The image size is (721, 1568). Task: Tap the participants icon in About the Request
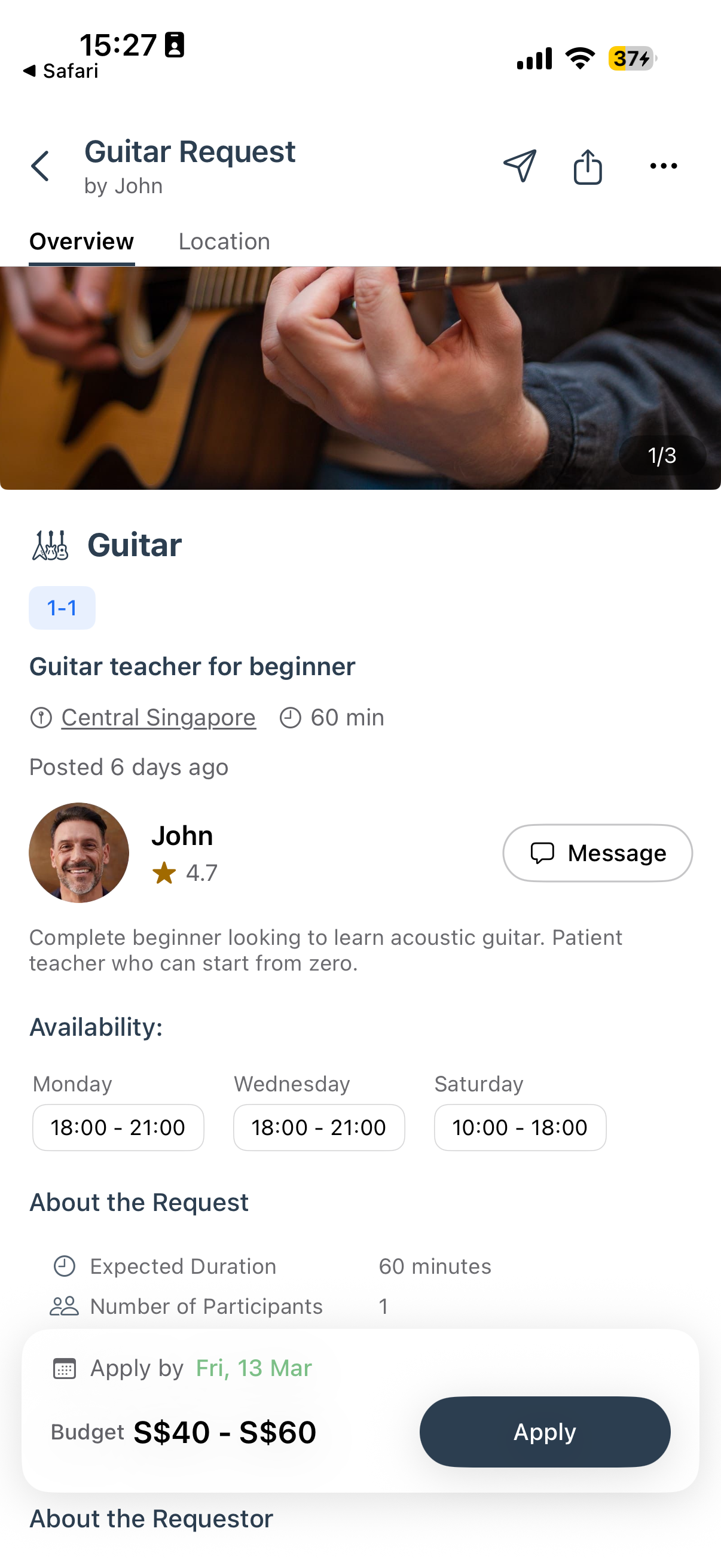63,1306
